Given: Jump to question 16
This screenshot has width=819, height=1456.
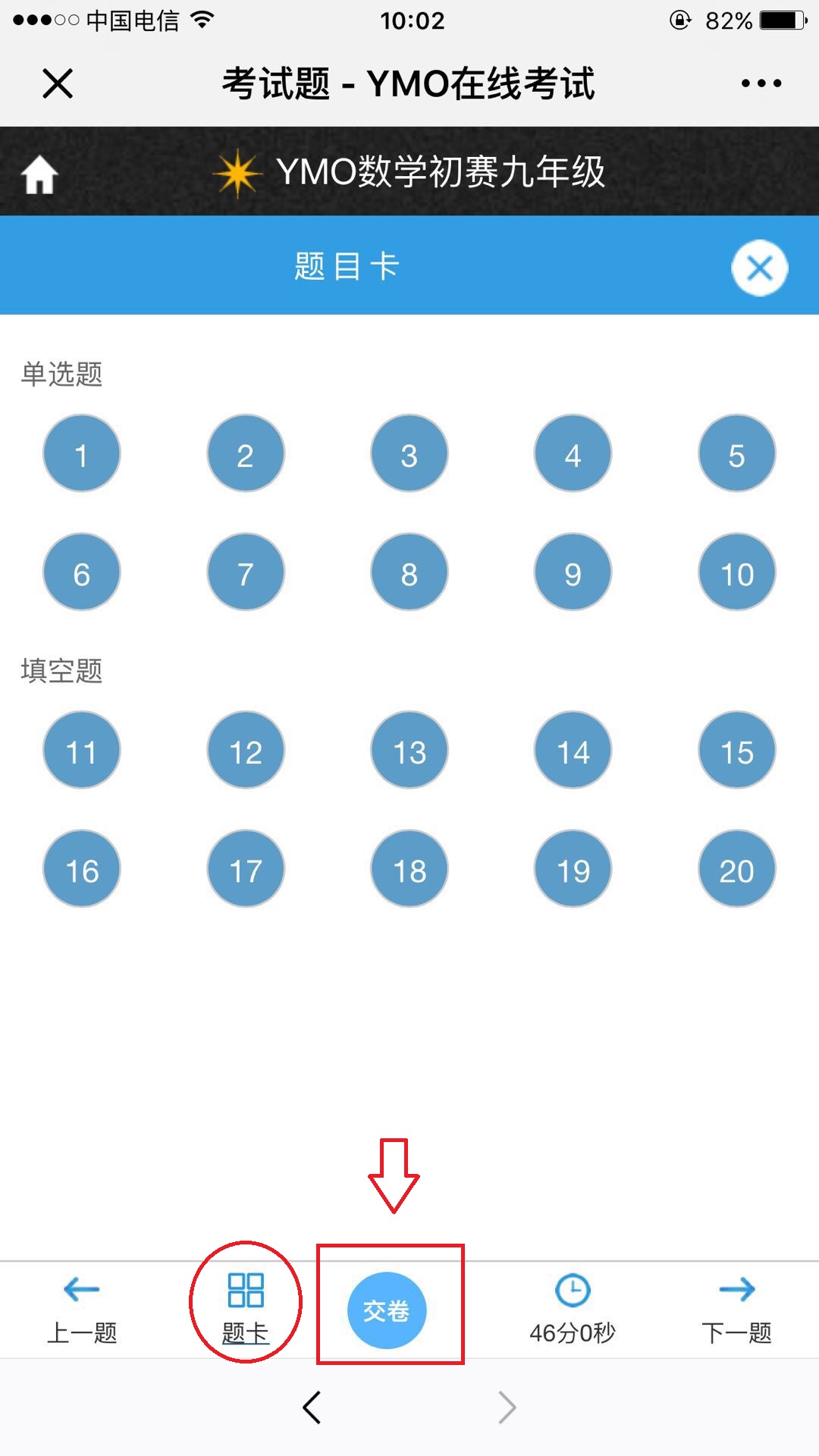Looking at the screenshot, I should coord(82,869).
